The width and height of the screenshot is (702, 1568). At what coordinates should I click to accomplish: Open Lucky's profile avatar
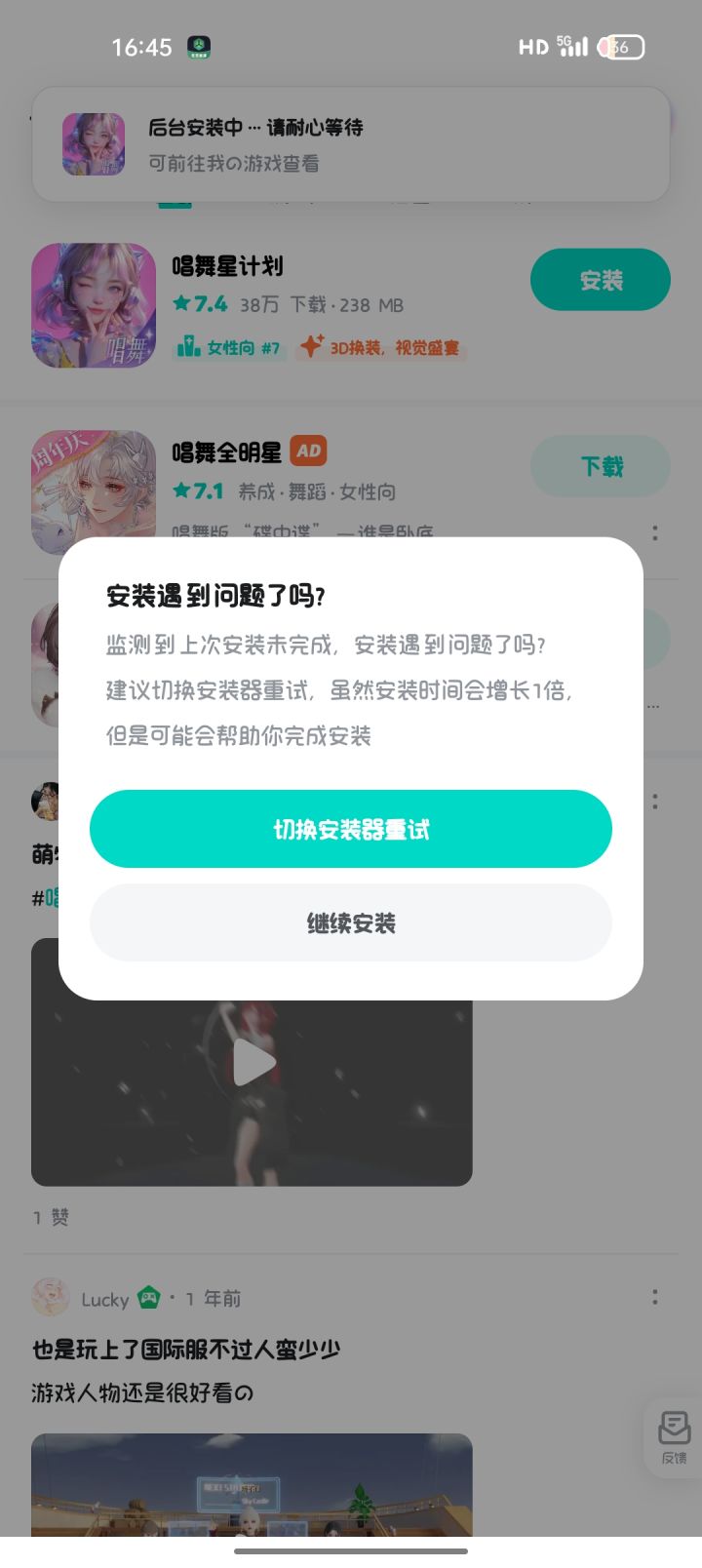[x=51, y=1299]
